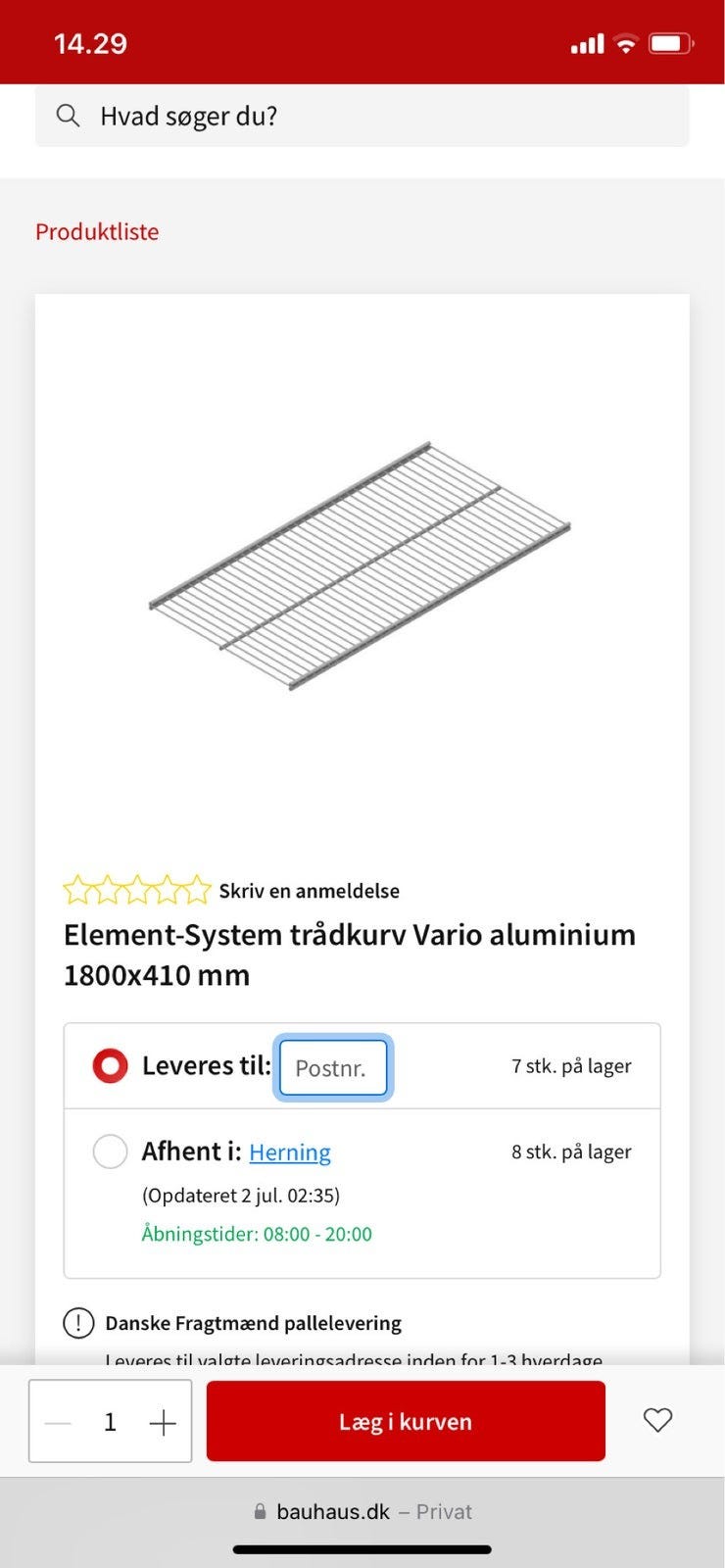Go back to Produktliste
This screenshot has width=725, height=1568.
(97, 231)
